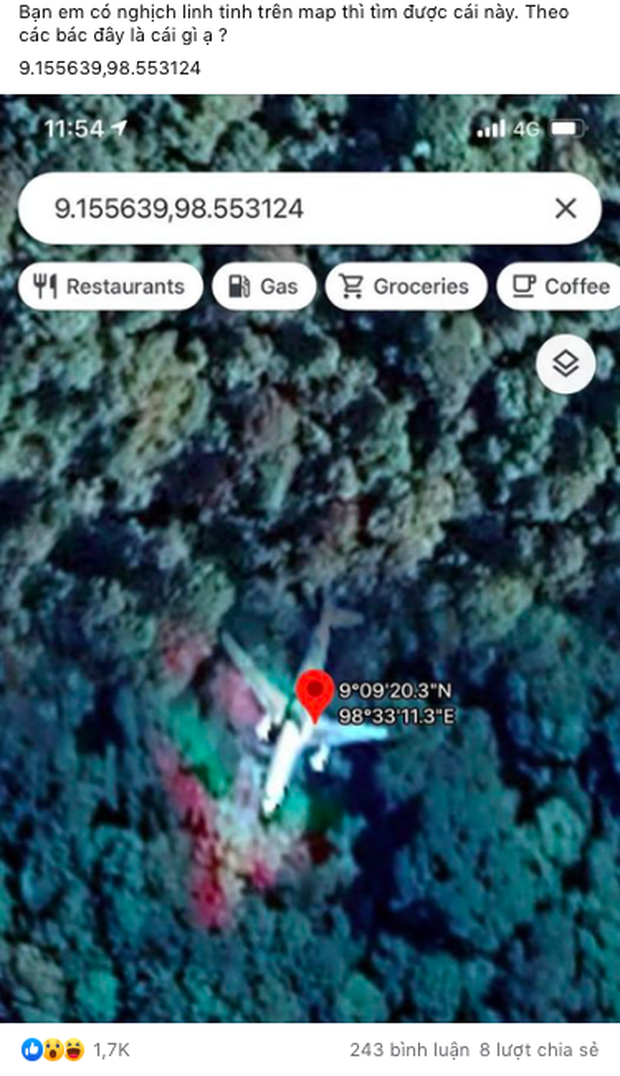View the 8 lượt chia sẻ shares
The image size is (620, 1076).
pyautogui.click(x=538, y=1050)
